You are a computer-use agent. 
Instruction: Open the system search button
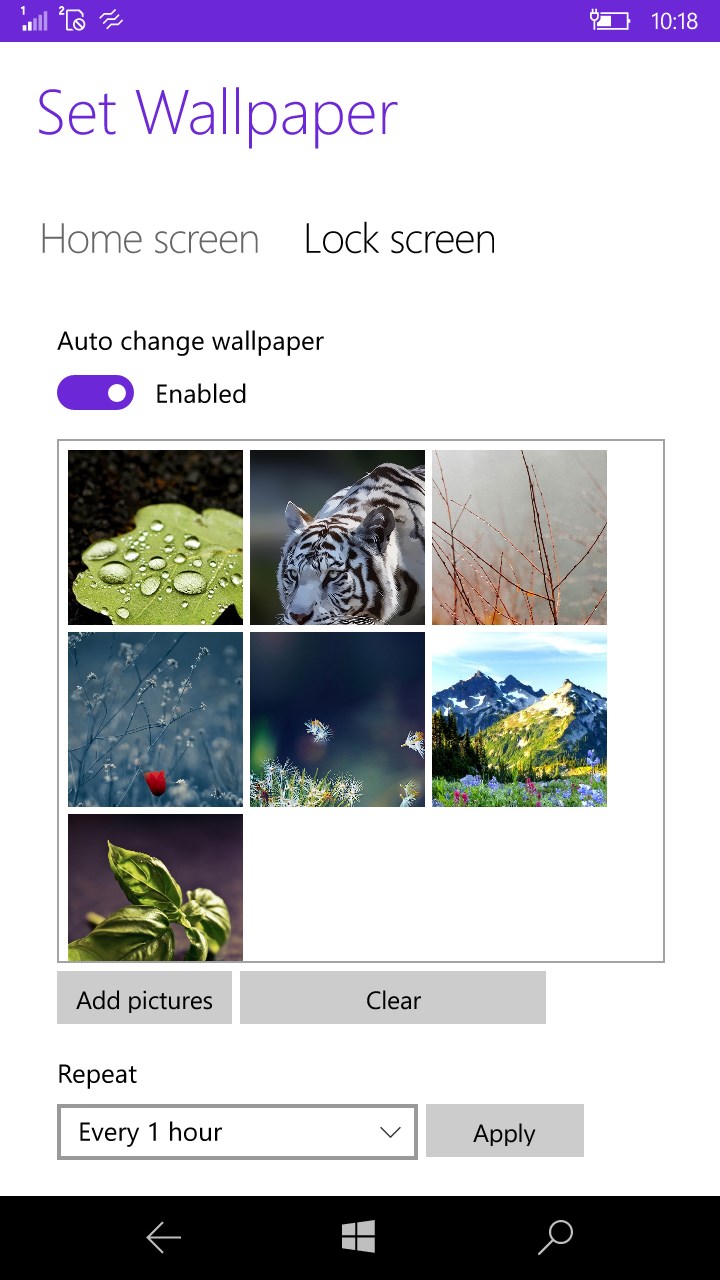[x=555, y=1238]
